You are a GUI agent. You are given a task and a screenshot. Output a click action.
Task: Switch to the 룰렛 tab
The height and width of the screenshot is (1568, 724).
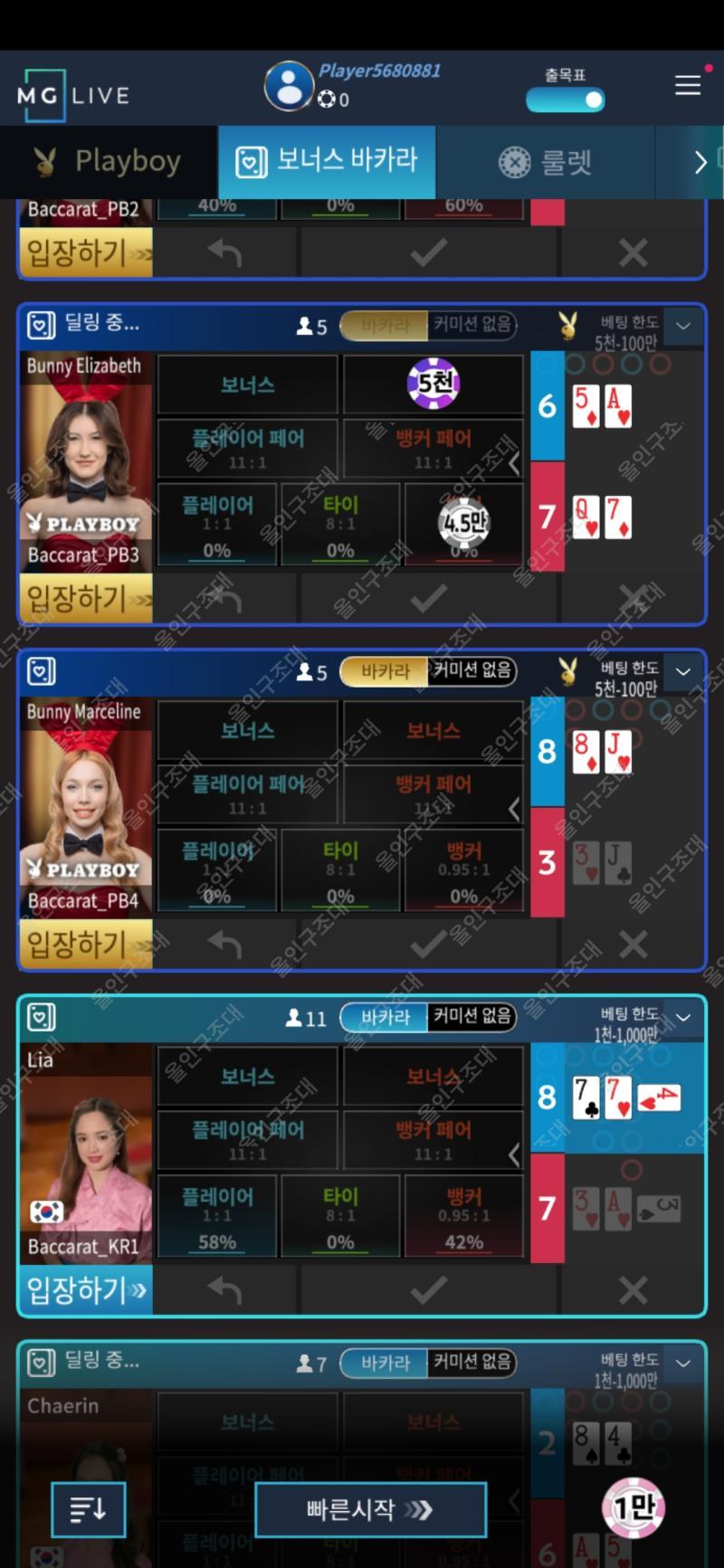[x=545, y=163]
